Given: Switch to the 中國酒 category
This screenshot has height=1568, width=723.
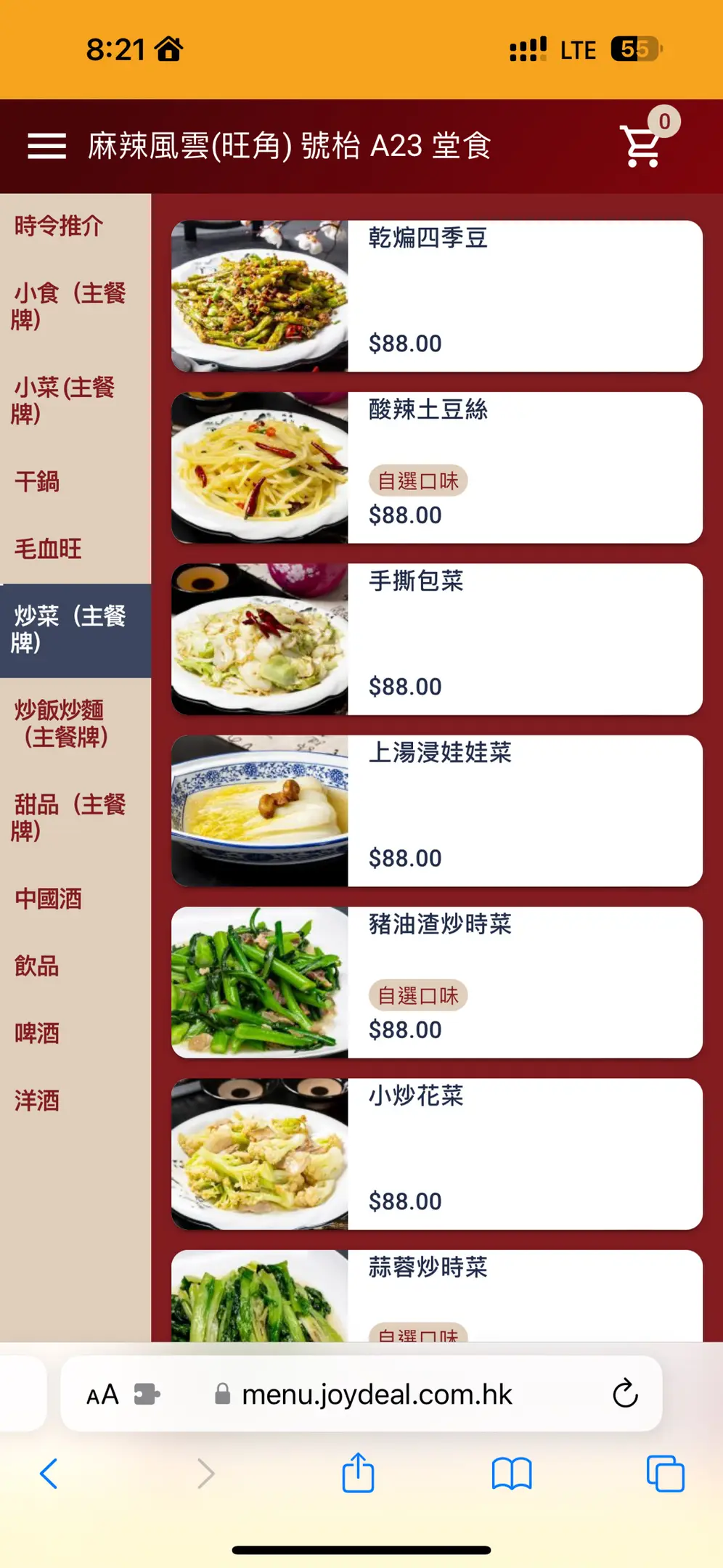Looking at the screenshot, I should [x=48, y=899].
